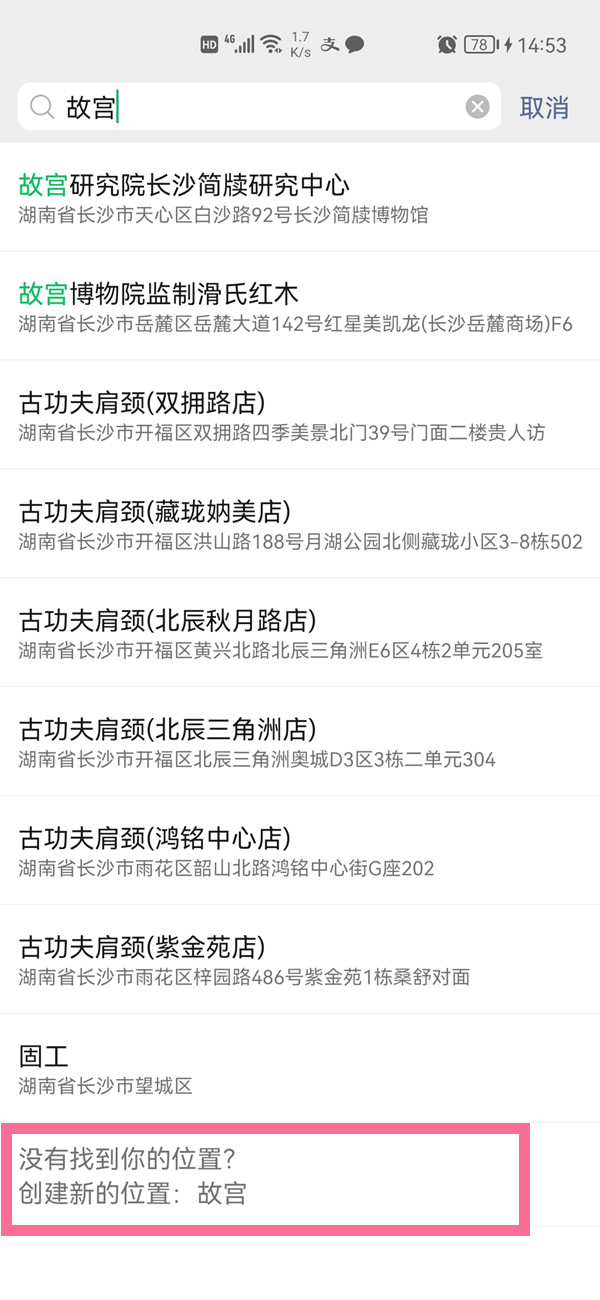Screen dimensions: 600x1300
Task: Clear the search text with the X icon
Action: click(478, 107)
